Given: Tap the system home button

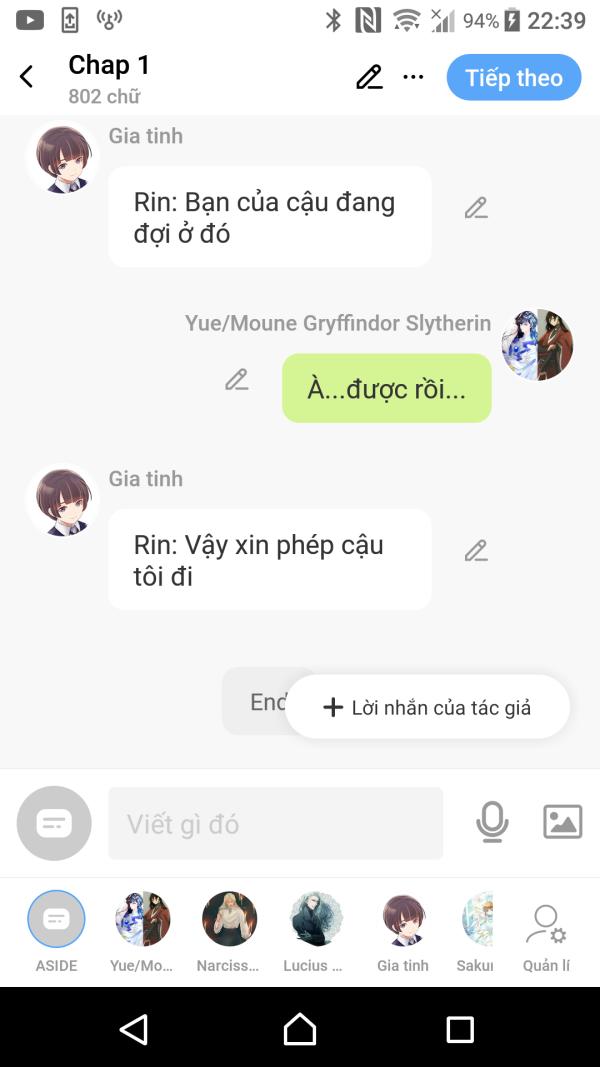Looking at the screenshot, I should tap(300, 1029).
